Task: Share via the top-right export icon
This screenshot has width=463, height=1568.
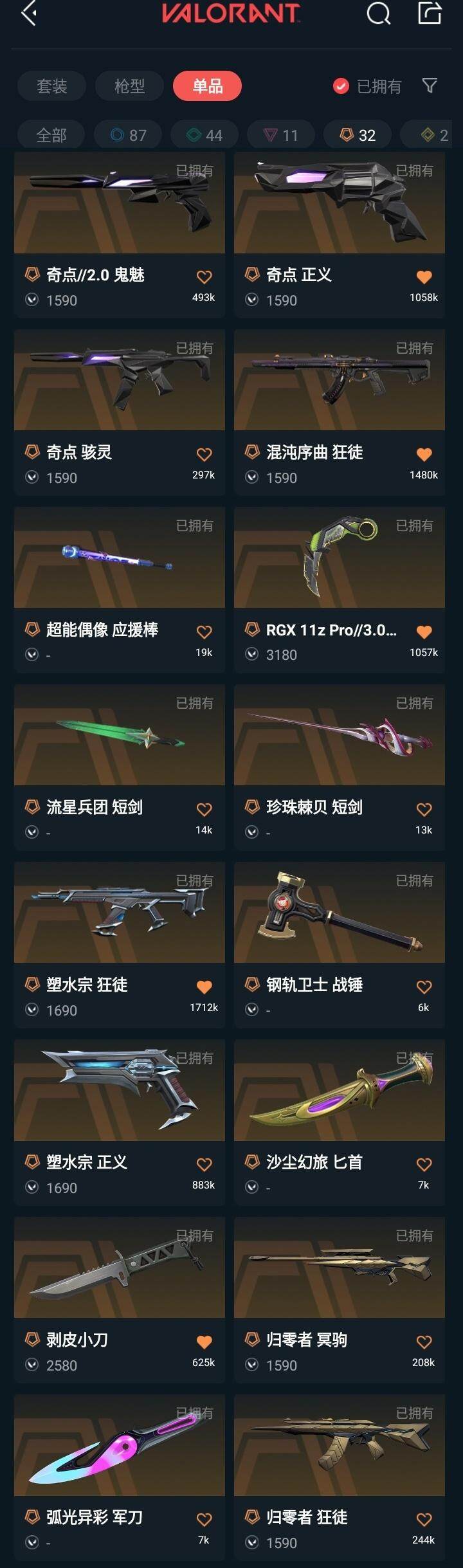Action: [430, 13]
